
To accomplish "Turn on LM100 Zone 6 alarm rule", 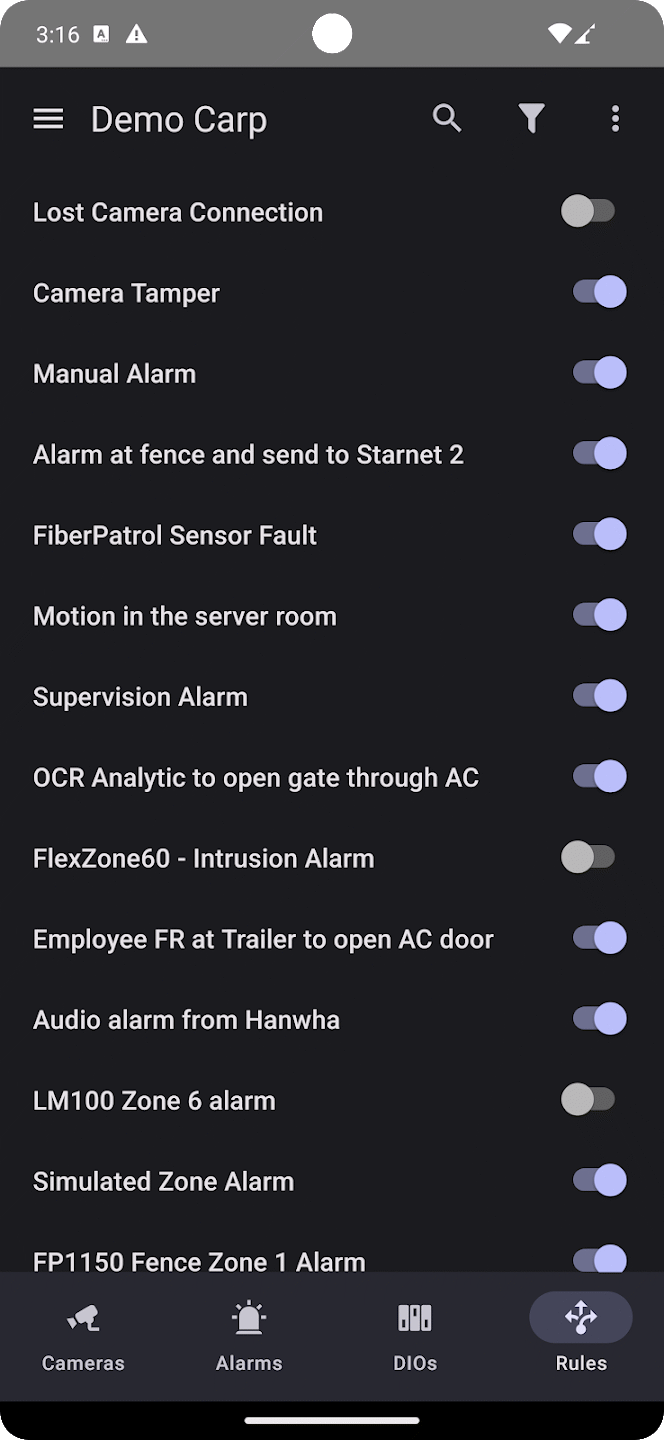I will 589,1100.
